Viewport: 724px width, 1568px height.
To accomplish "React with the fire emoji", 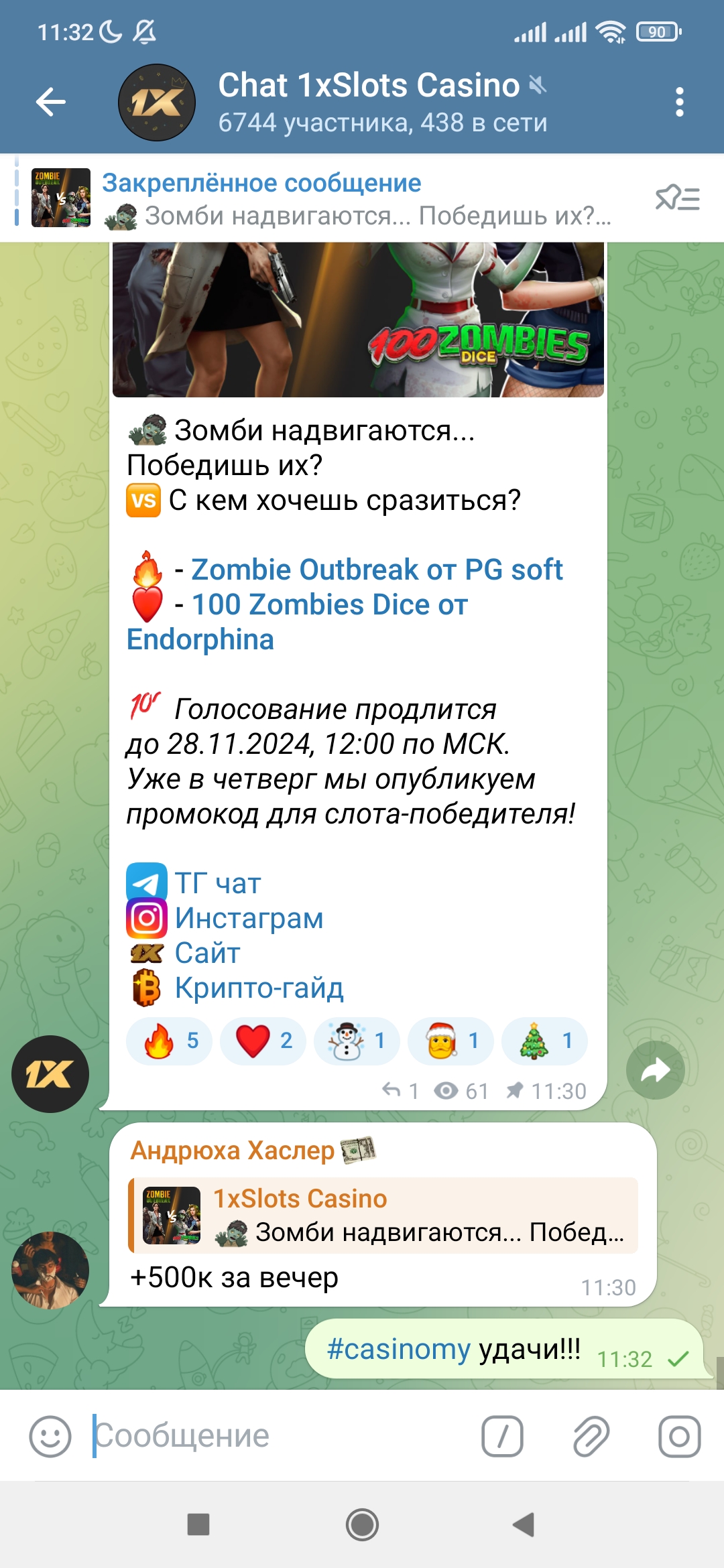I will (170, 1041).
